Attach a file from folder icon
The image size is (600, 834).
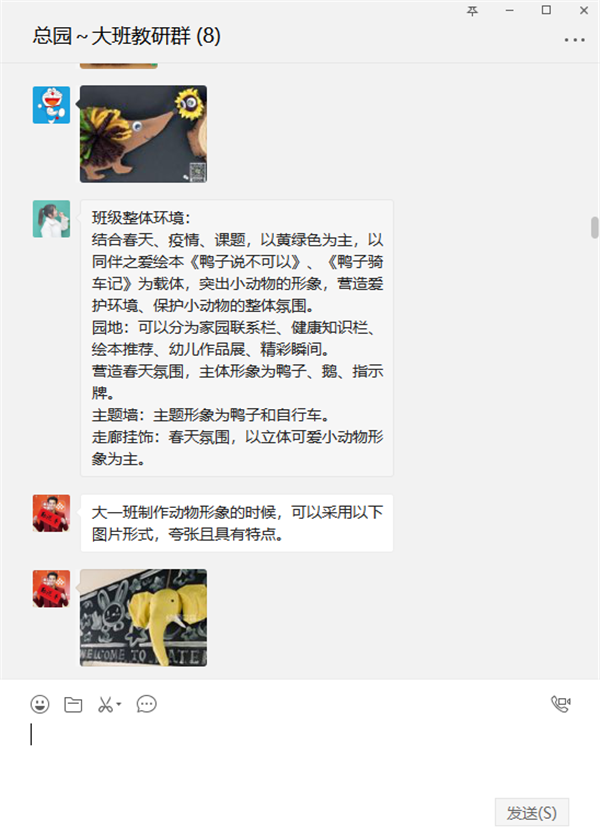click(73, 704)
